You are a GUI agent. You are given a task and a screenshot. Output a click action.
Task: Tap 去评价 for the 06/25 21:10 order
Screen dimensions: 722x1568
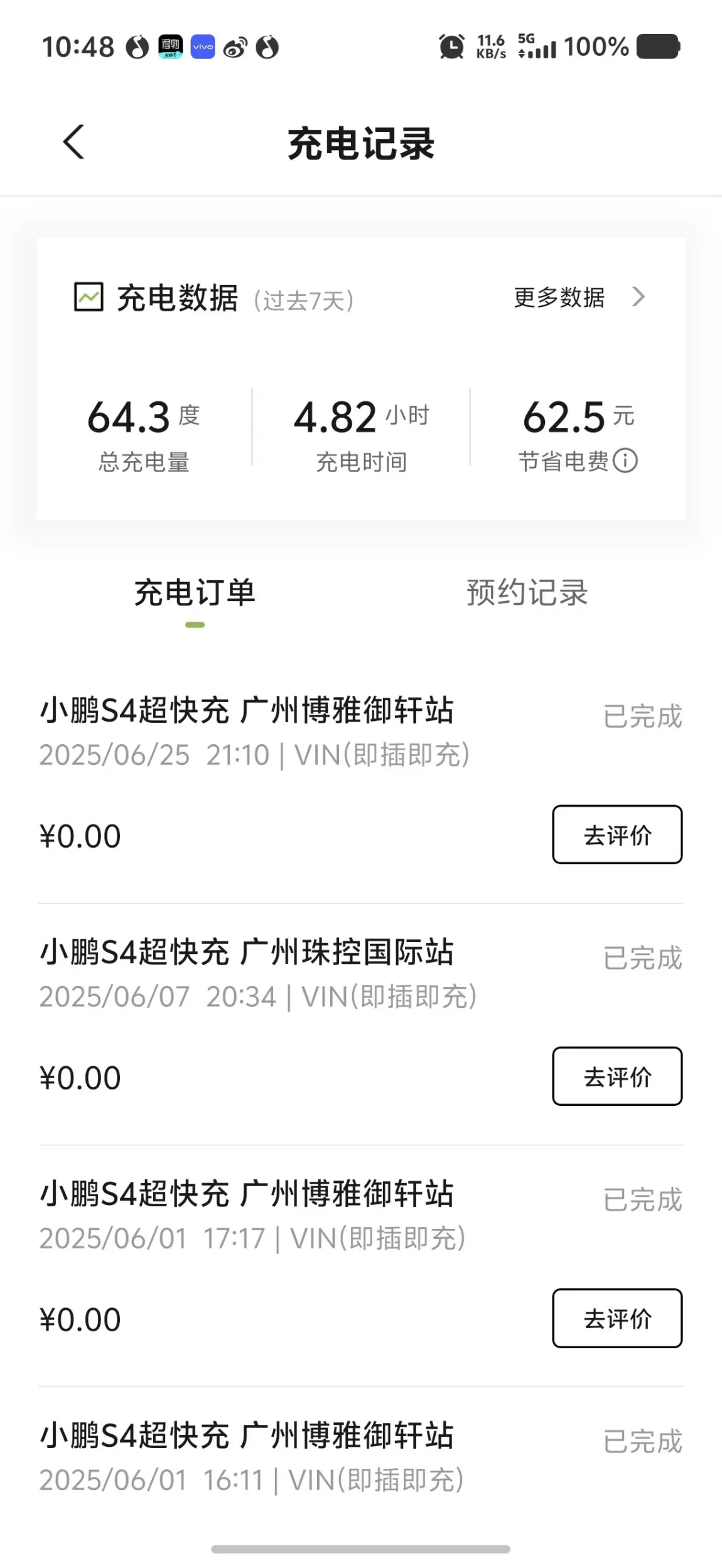[617, 835]
